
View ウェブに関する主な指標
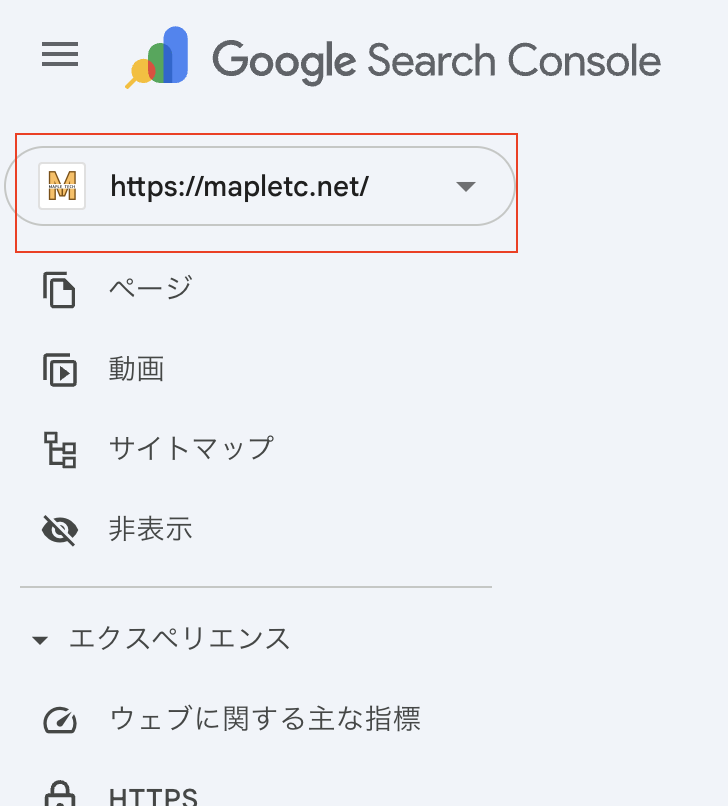pos(264,719)
